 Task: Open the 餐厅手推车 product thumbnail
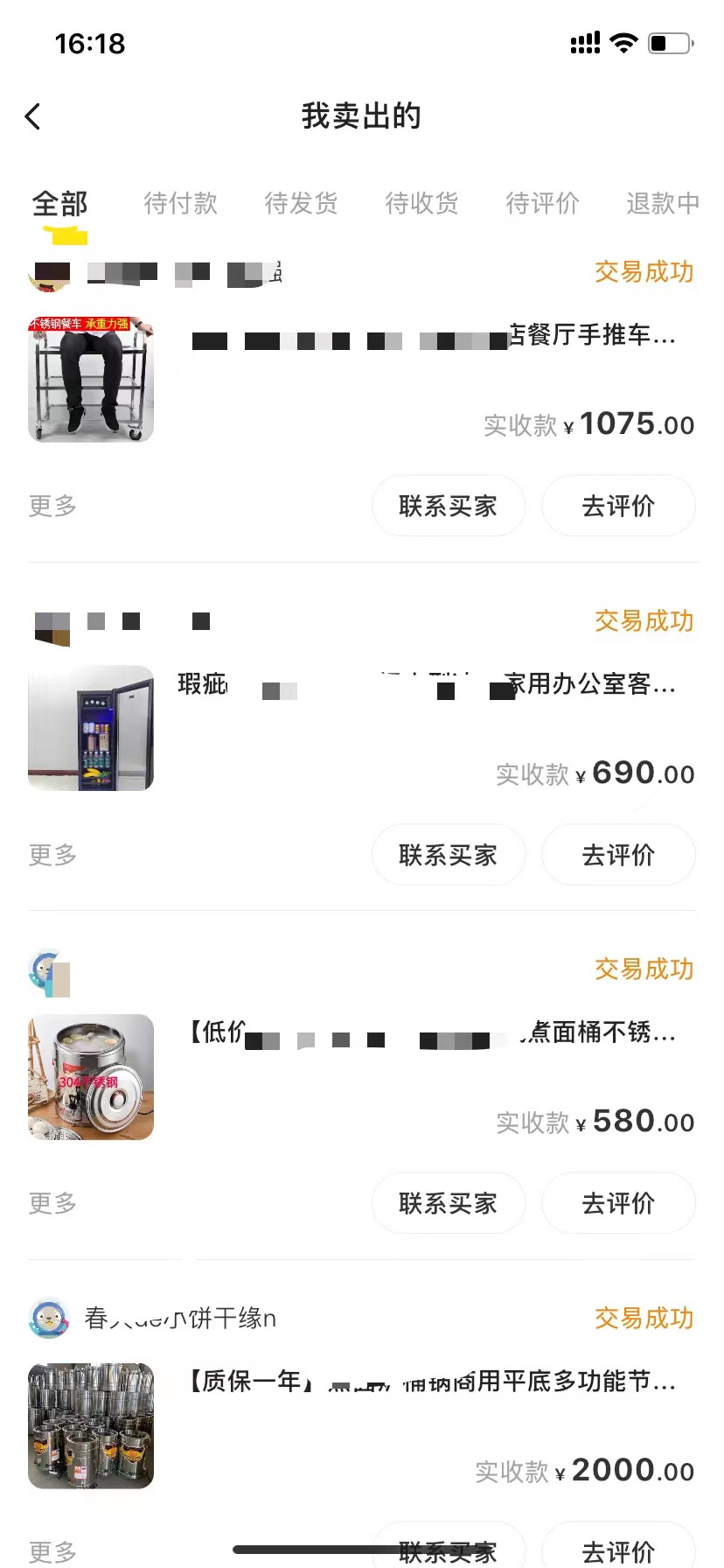pyautogui.click(x=91, y=380)
